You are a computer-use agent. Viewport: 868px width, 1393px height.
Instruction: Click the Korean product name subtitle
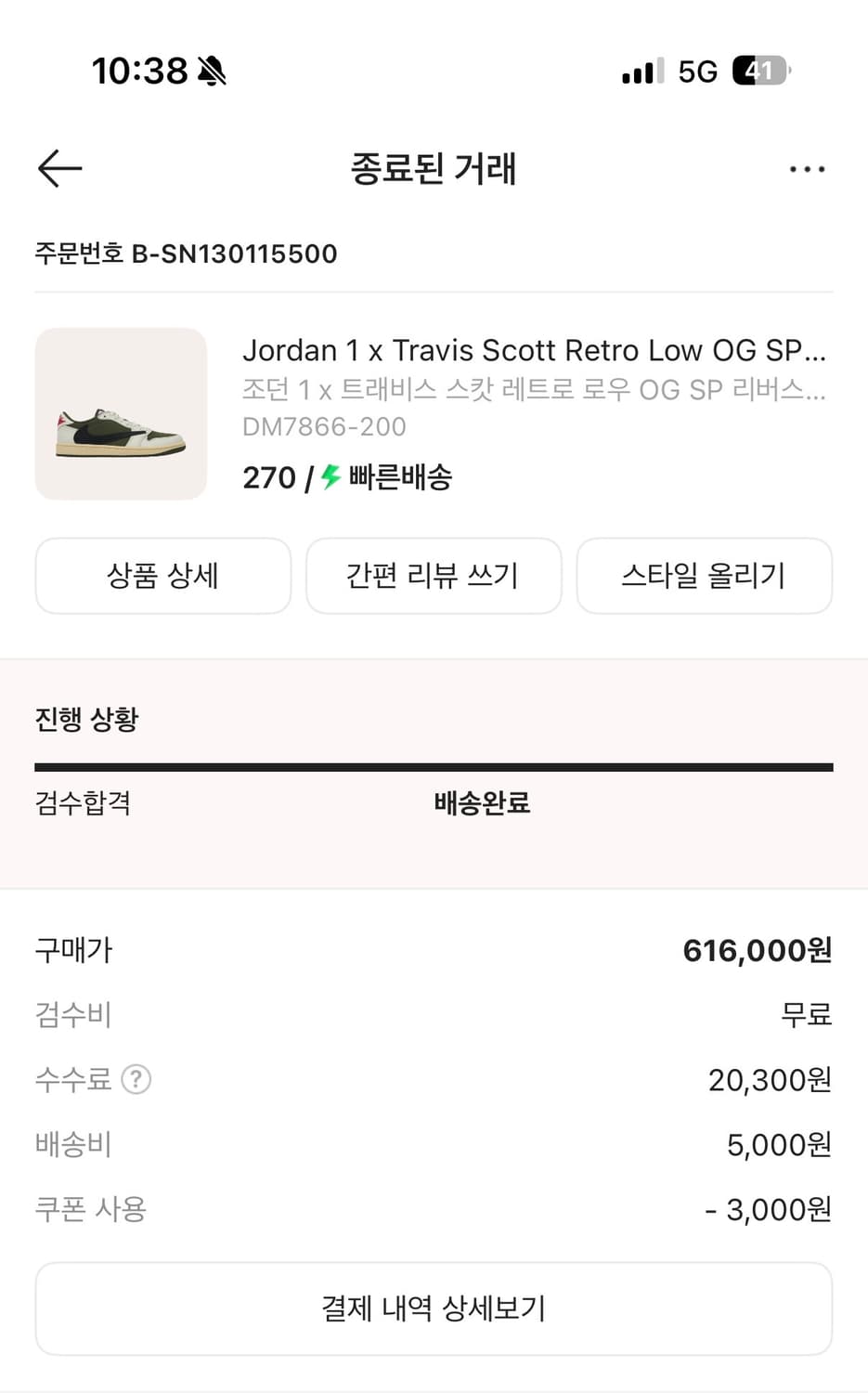(x=535, y=391)
